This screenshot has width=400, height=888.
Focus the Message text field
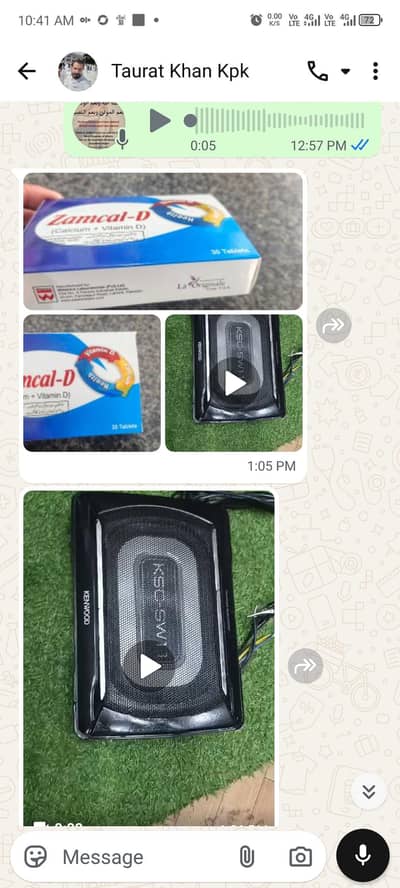coord(142,857)
